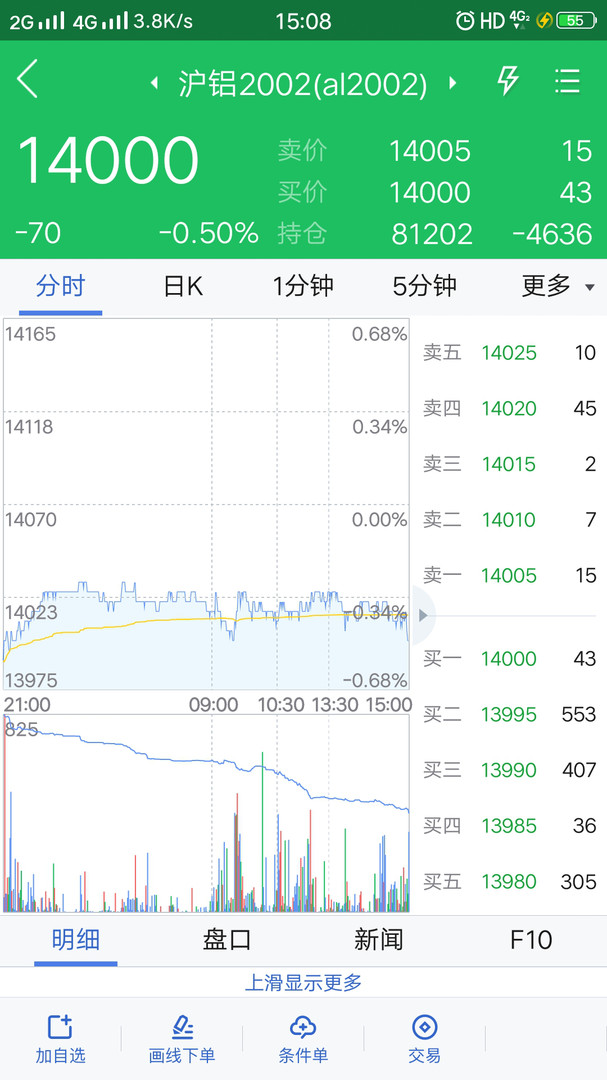Switch to the next contract with right arrow

point(453,83)
